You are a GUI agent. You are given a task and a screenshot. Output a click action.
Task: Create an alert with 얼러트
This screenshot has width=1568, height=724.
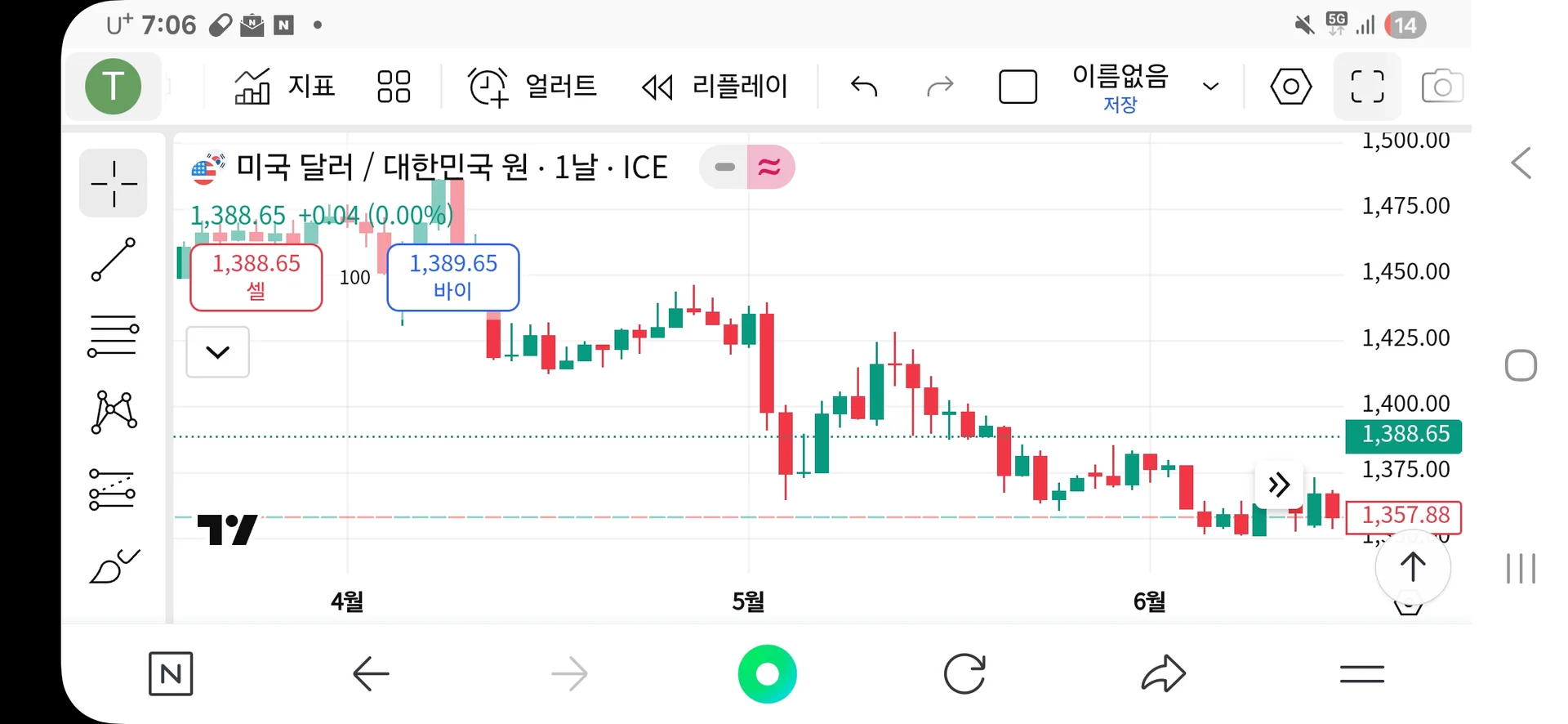point(532,87)
